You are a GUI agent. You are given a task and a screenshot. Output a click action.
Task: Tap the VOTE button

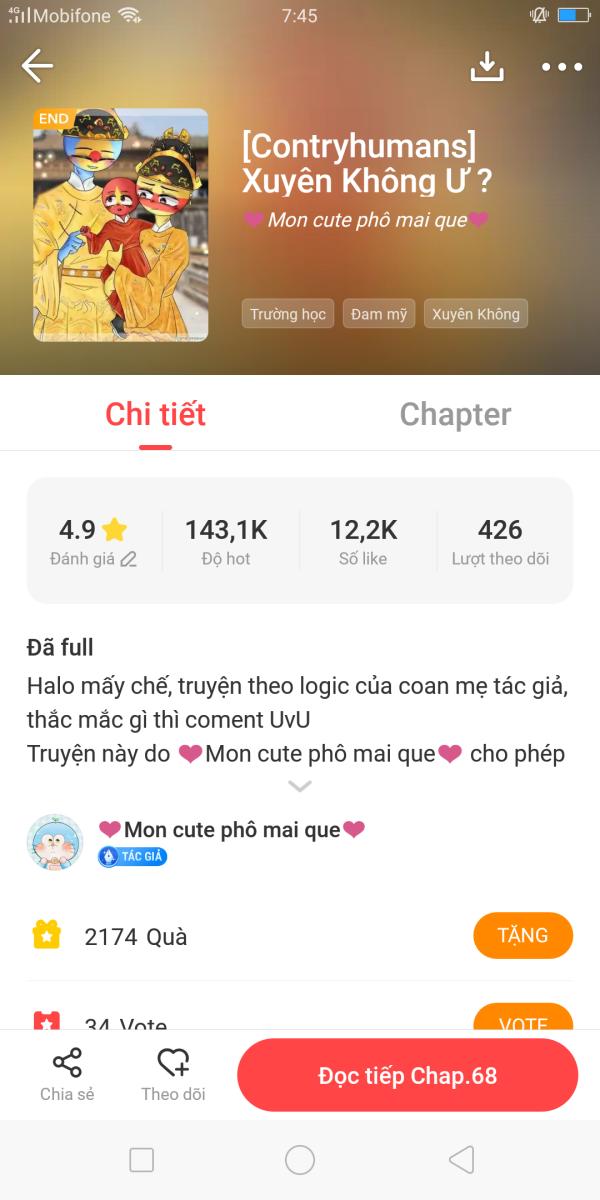pos(523,1017)
